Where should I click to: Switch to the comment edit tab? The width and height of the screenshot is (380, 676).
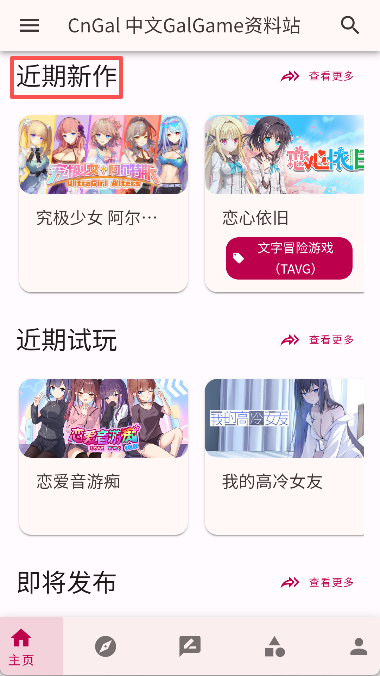tap(190, 647)
